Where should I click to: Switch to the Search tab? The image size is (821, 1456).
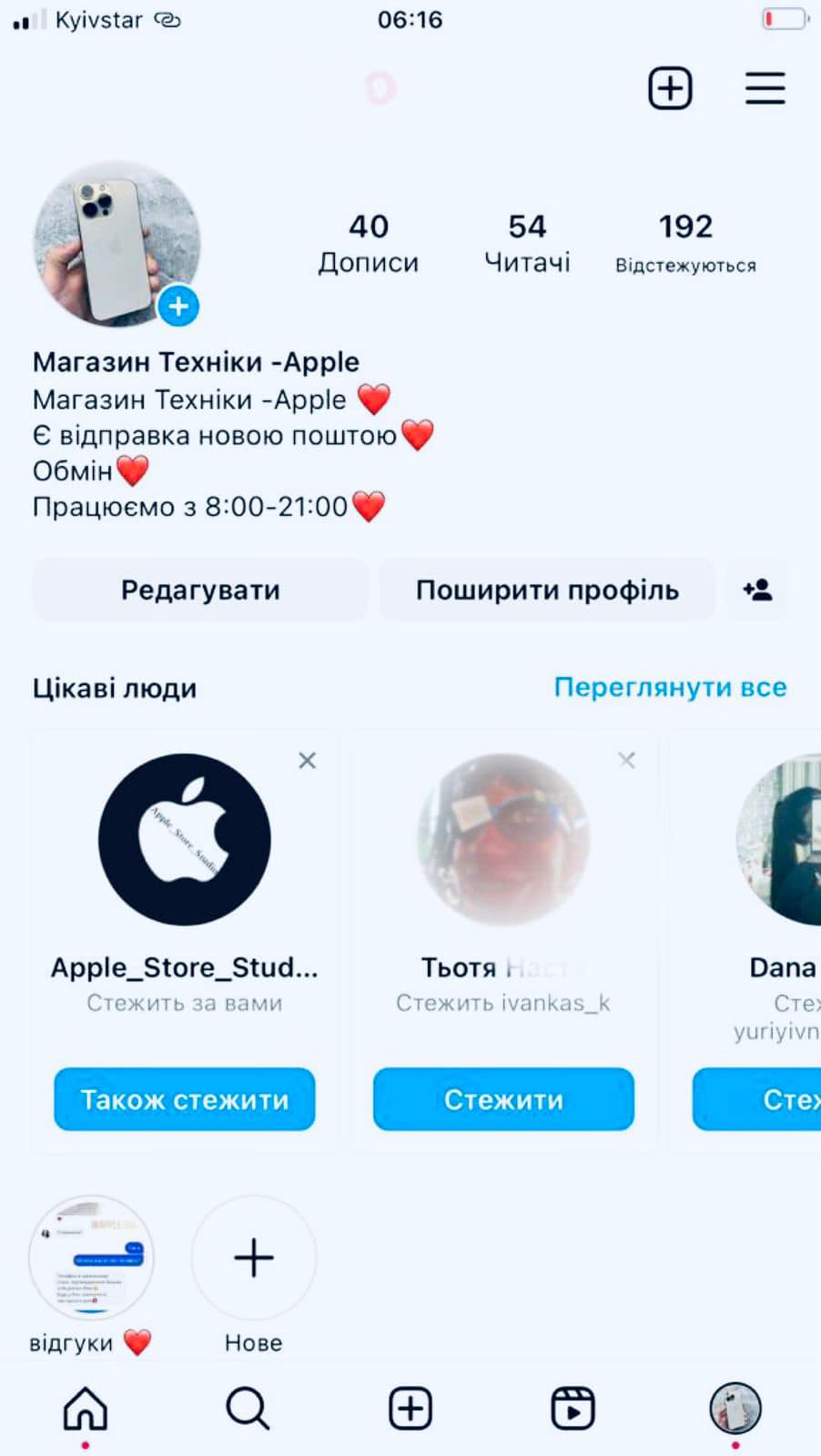248,1409
